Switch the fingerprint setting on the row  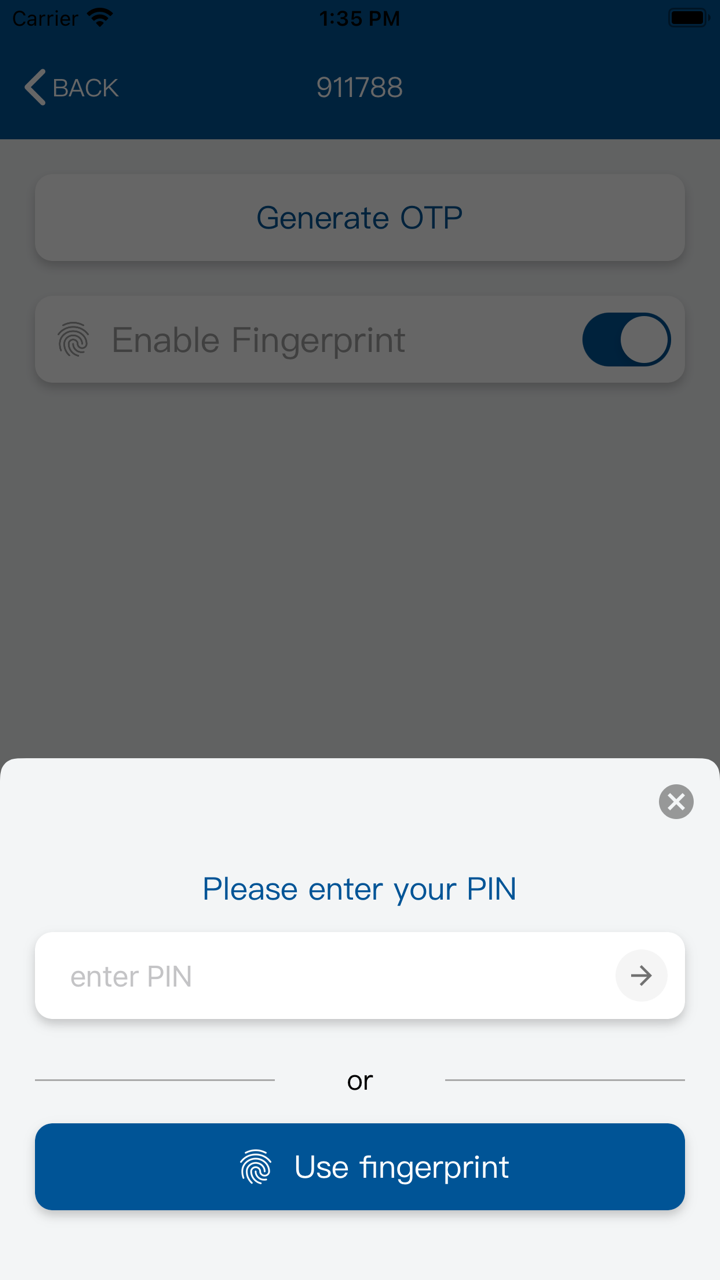click(626, 339)
